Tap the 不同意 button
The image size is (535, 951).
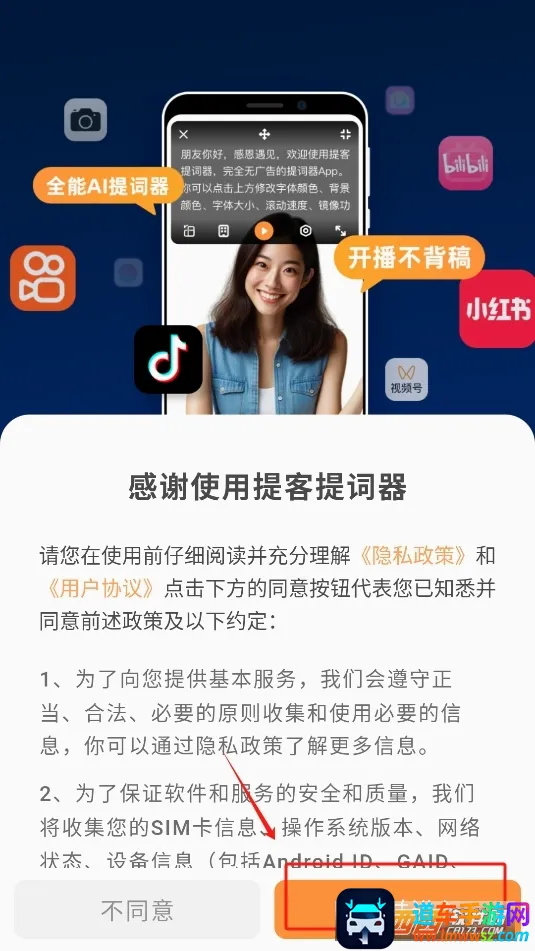(137, 910)
